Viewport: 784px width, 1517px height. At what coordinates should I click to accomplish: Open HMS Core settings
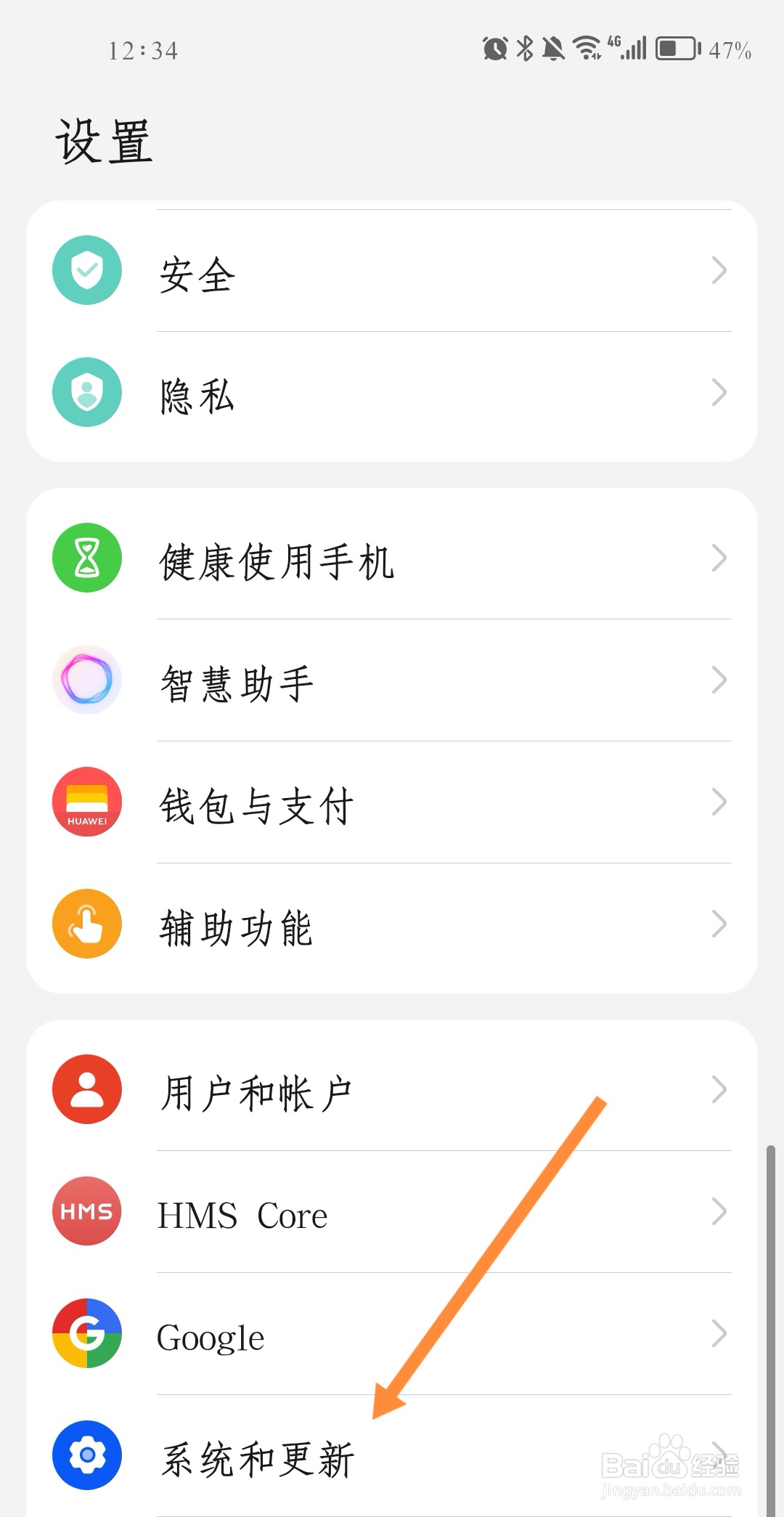tap(392, 1212)
